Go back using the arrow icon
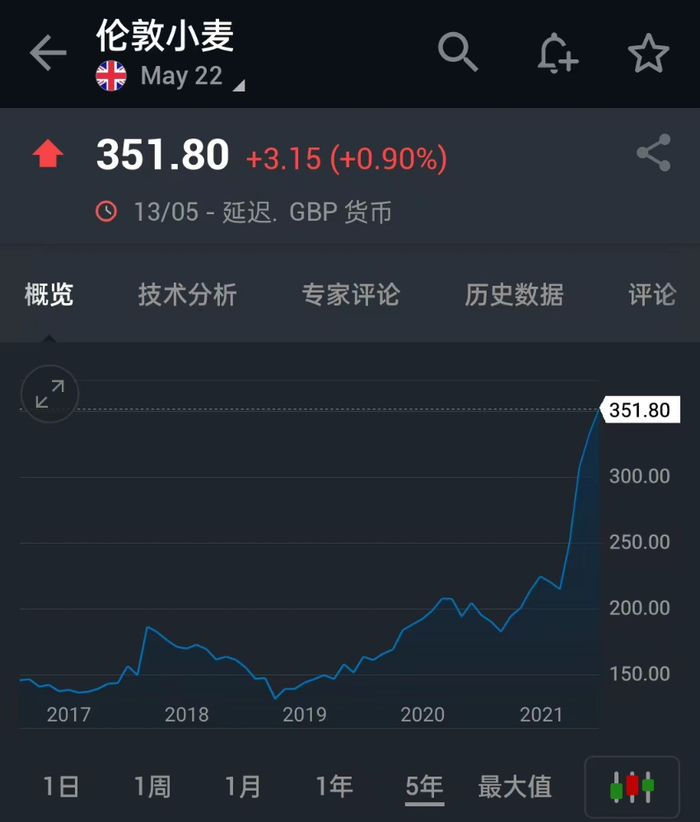Viewport: 700px width, 822px height. tap(47, 53)
